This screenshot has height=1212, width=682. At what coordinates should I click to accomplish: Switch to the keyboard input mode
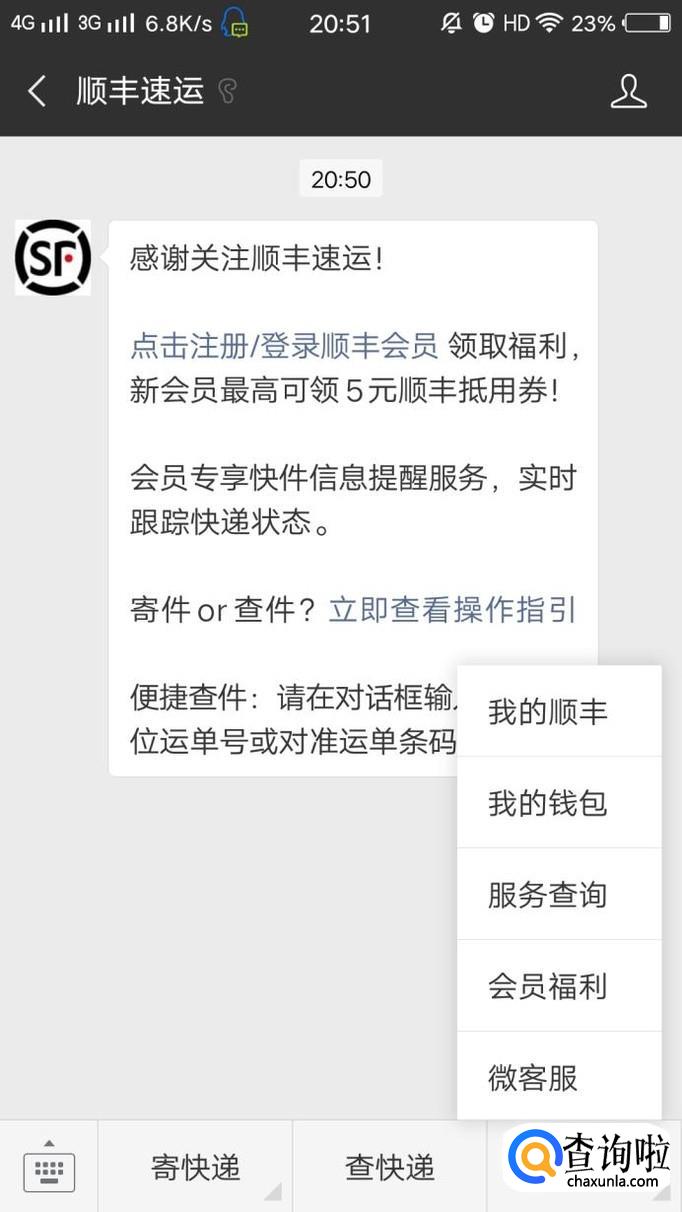coord(49,1167)
